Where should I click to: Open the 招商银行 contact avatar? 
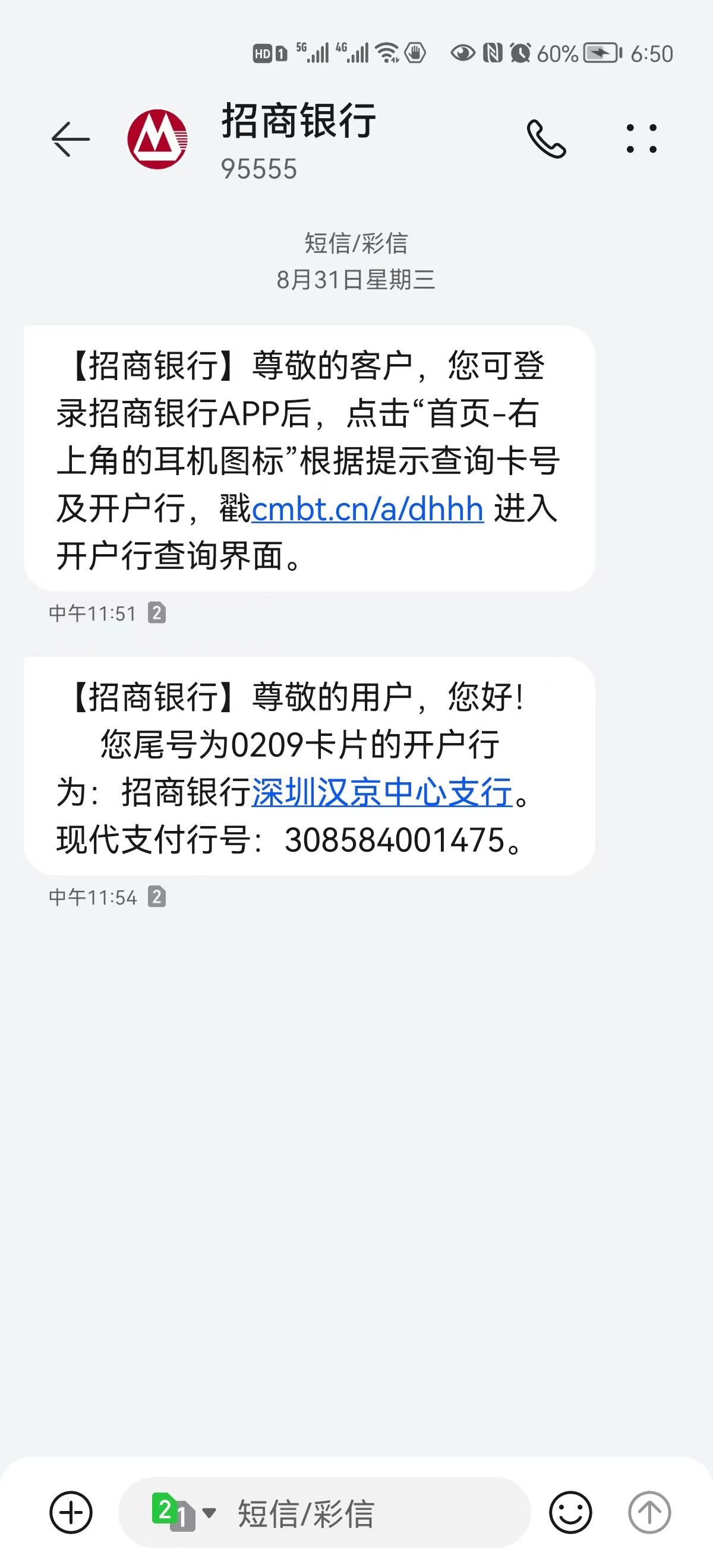tap(157, 140)
